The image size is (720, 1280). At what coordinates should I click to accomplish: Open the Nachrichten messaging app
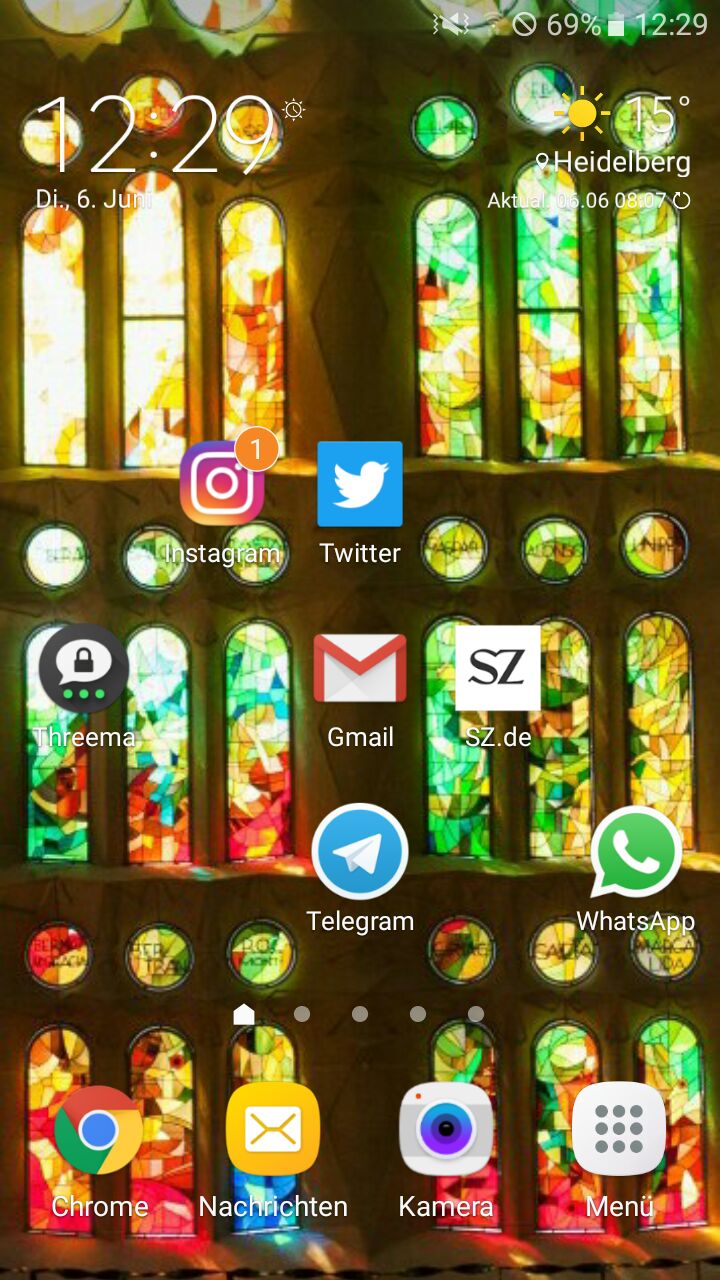pyautogui.click(x=273, y=1130)
